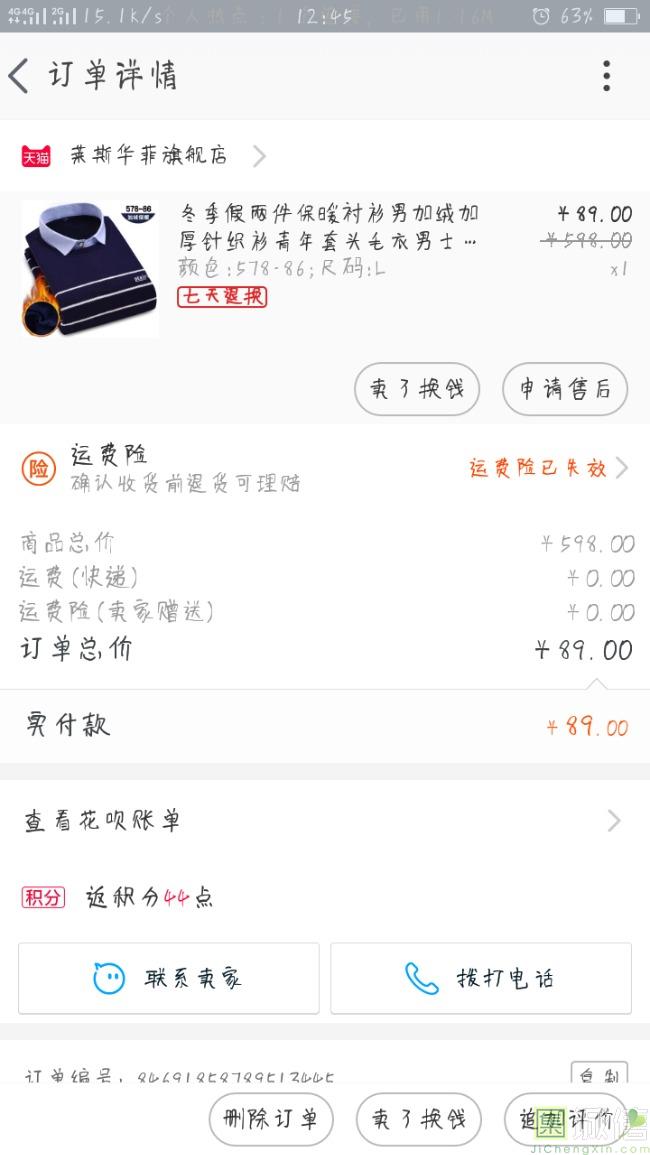Image resolution: width=650 pixels, height=1155 pixels.
Task: Tap 拨打电话 to call the seller
Action: (x=481, y=978)
